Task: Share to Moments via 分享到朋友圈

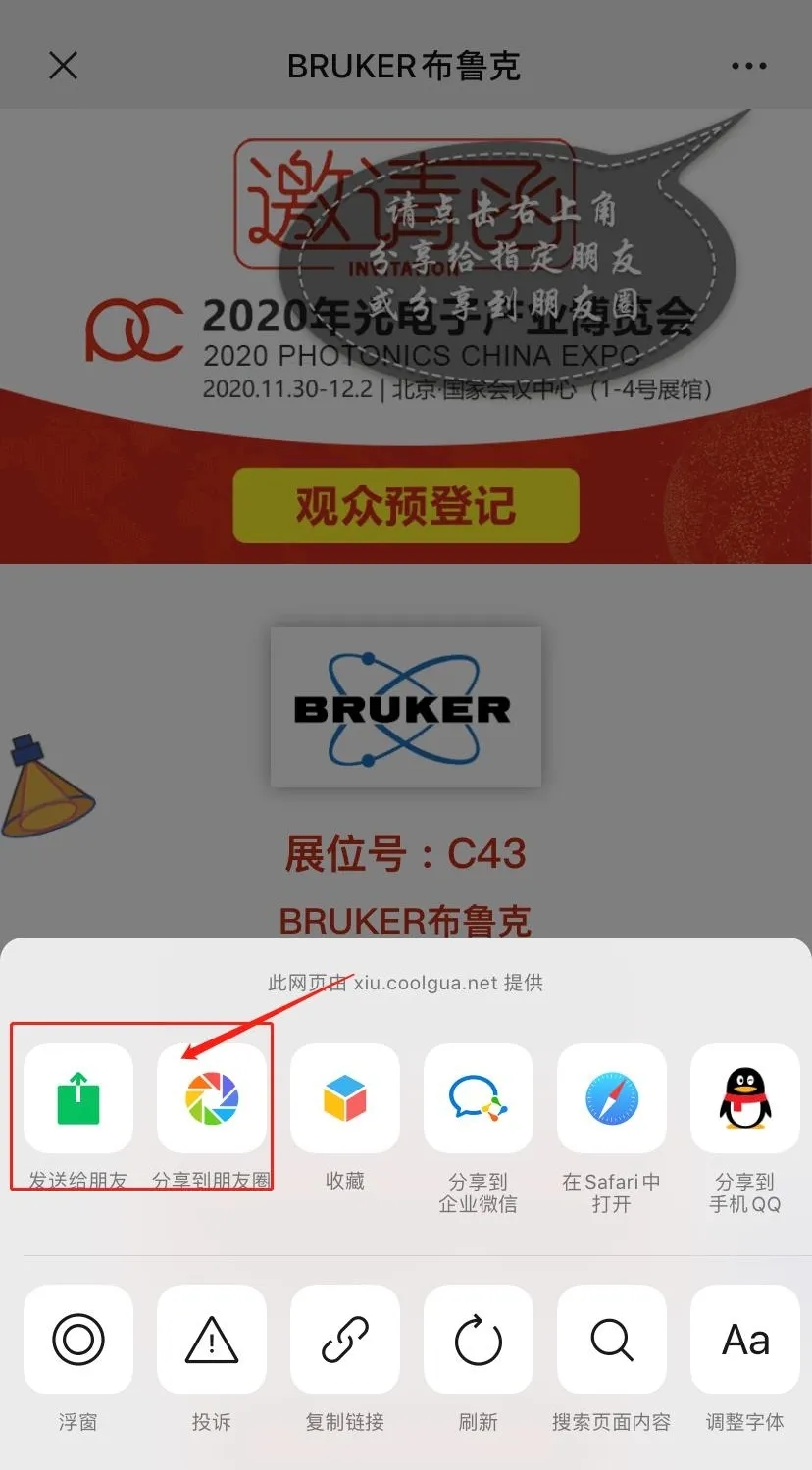Action: tap(212, 1098)
